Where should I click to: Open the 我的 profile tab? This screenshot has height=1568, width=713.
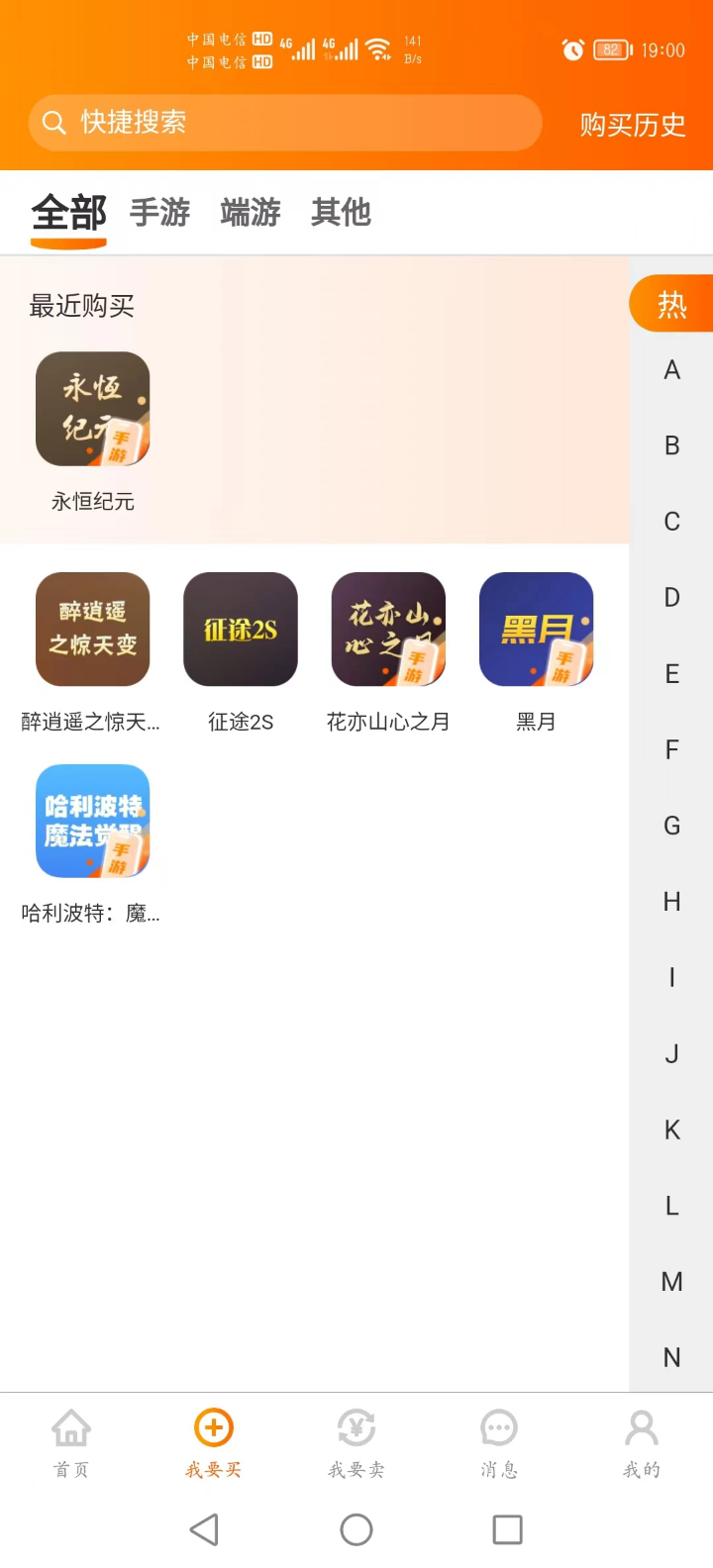pyautogui.click(x=641, y=1443)
